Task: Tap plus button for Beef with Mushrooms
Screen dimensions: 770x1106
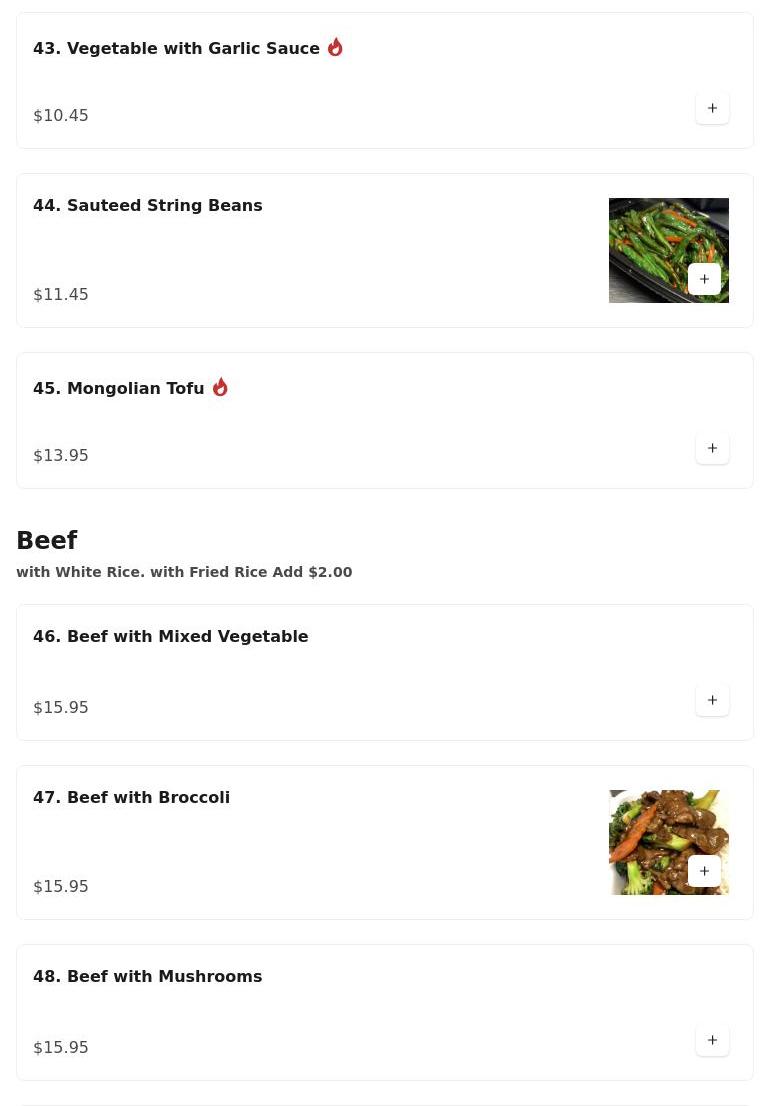Action: coord(712,1040)
